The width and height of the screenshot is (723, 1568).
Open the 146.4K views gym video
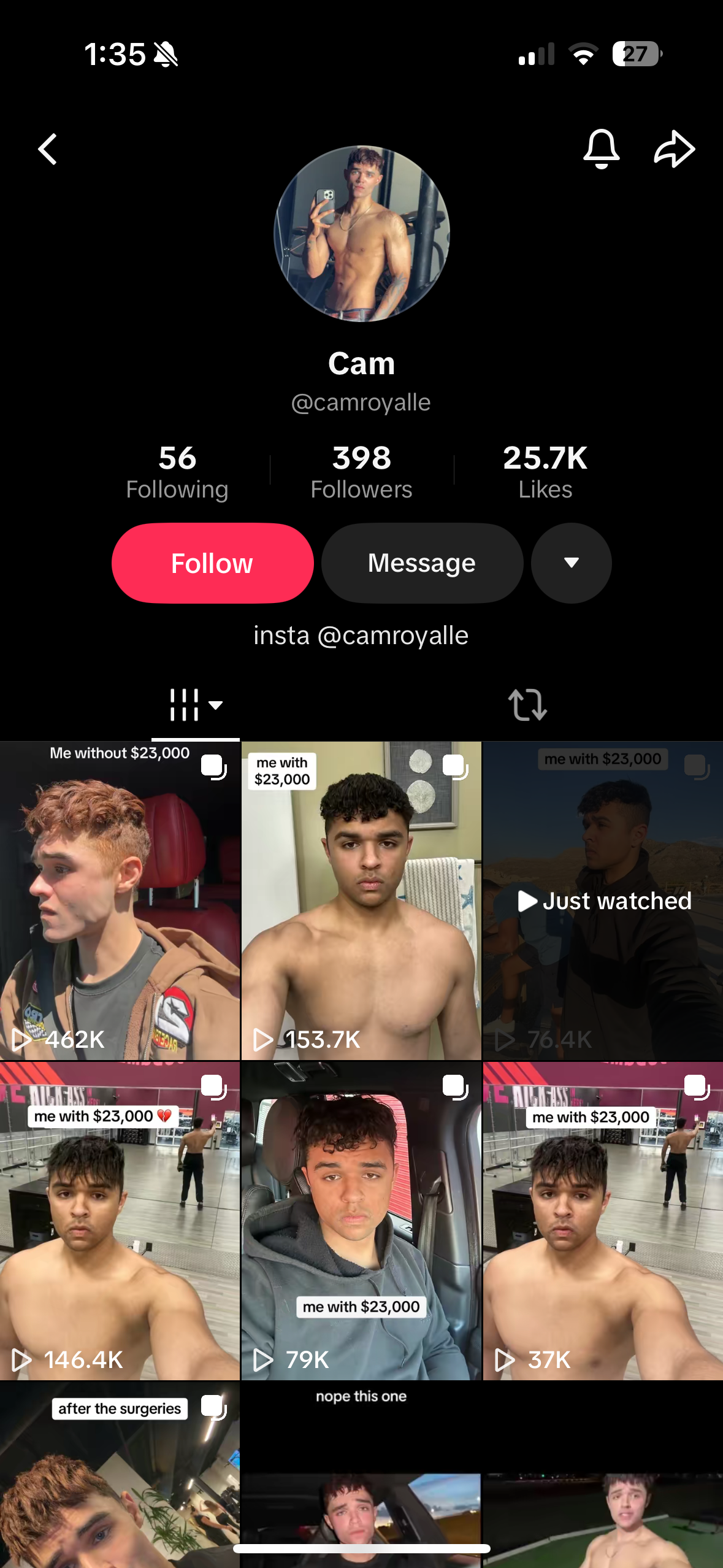point(120,1221)
